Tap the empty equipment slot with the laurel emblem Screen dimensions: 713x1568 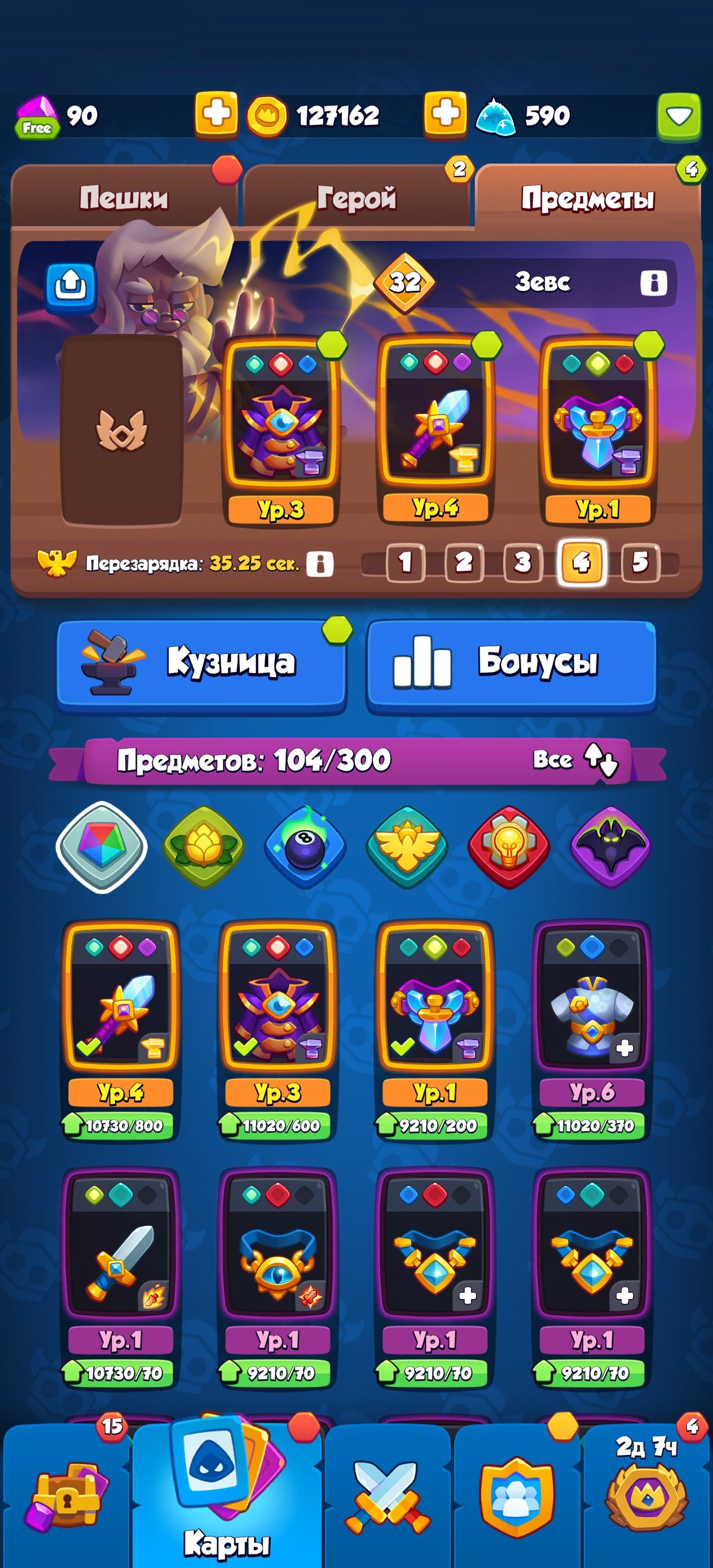pos(122,430)
